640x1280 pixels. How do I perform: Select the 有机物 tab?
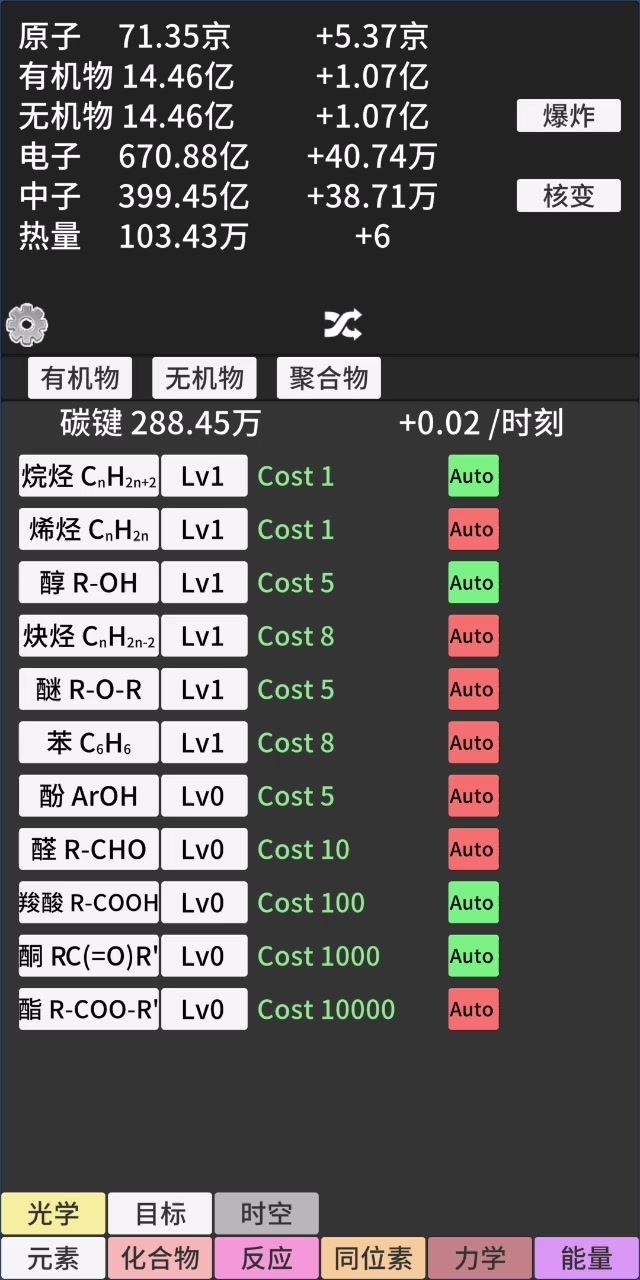pos(80,378)
